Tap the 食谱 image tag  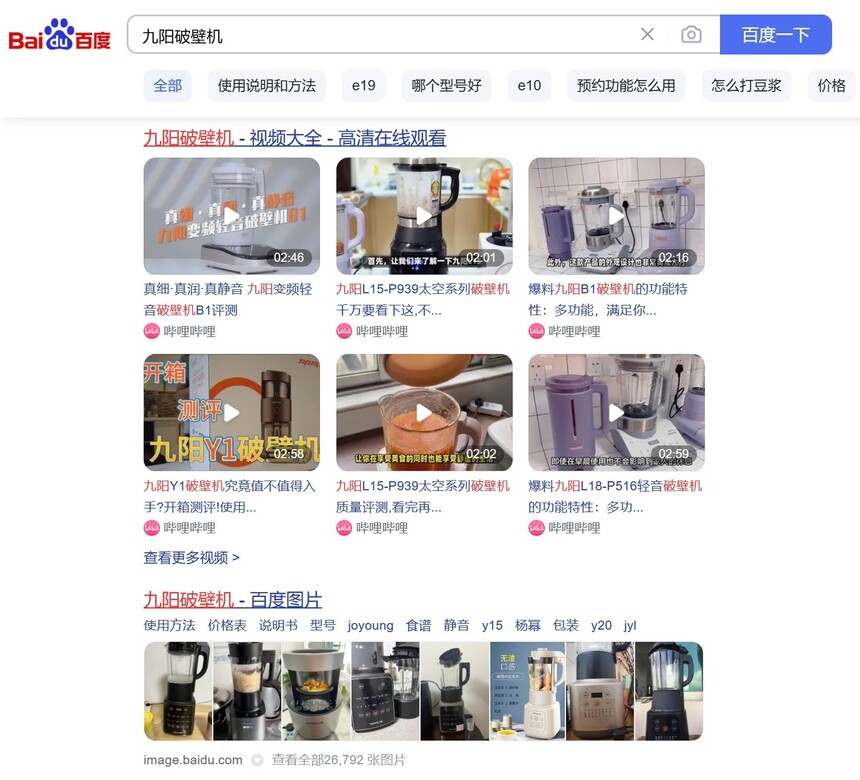pos(418,625)
